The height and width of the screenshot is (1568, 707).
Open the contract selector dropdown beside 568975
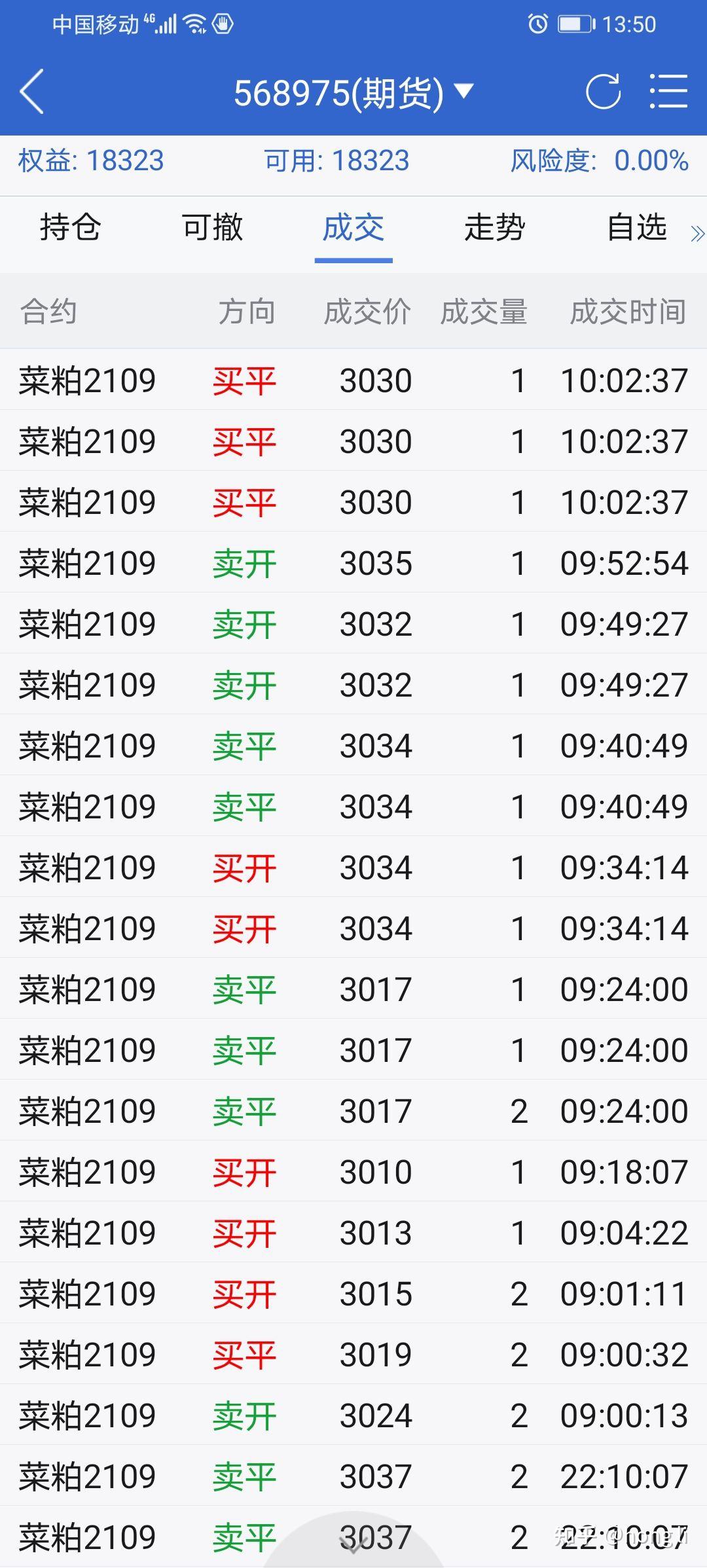pos(463,92)
